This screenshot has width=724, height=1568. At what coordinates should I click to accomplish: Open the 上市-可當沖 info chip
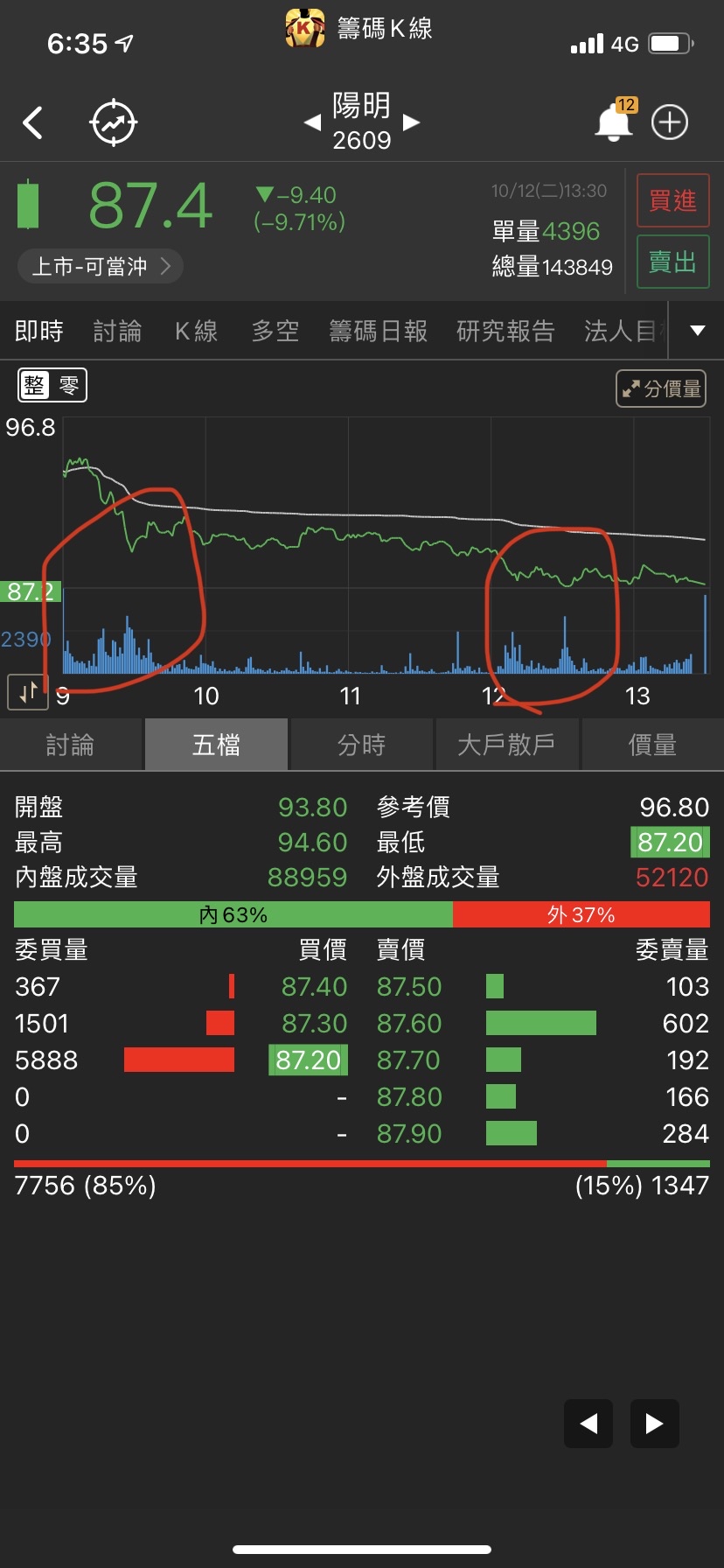pos(101,266)
